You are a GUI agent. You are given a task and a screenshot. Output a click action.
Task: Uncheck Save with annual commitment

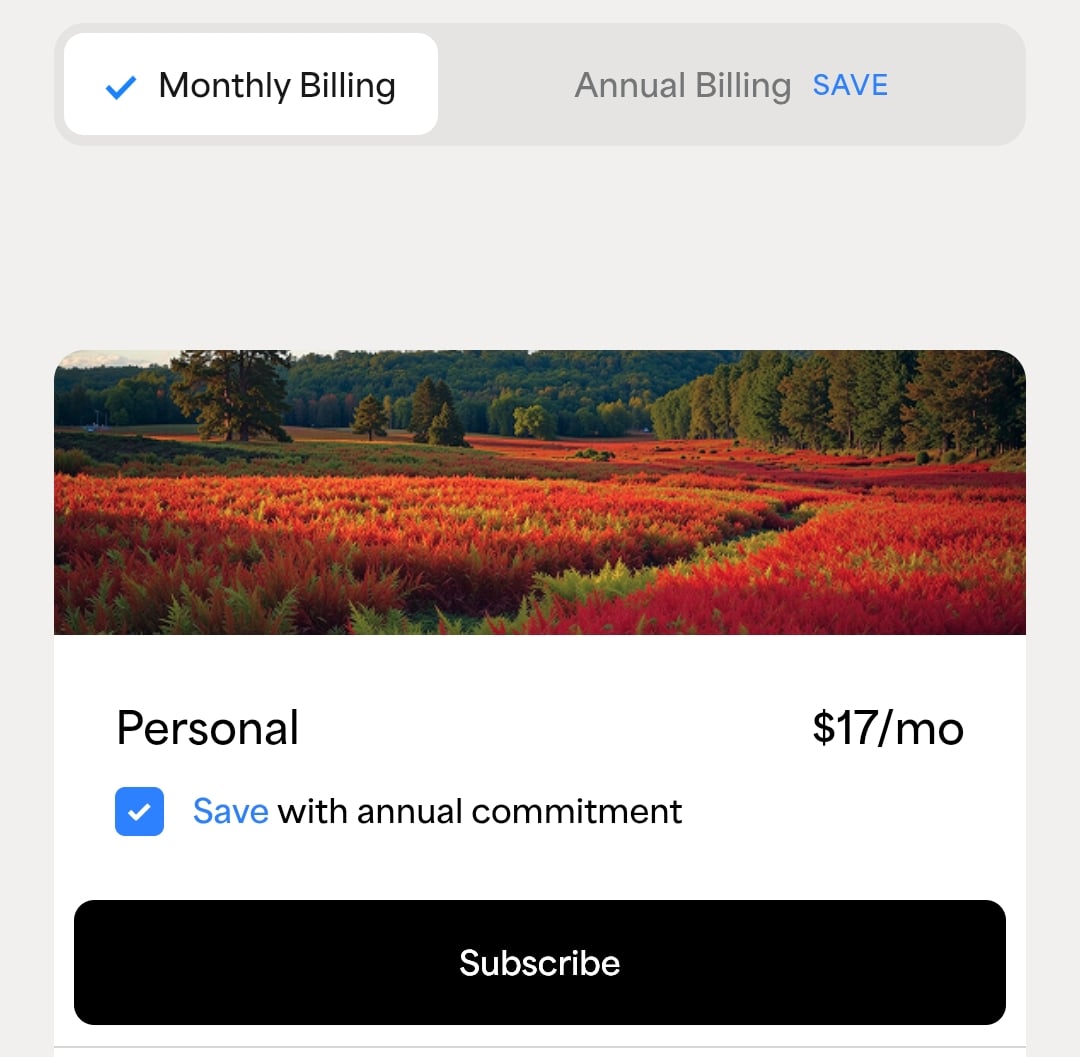pyautogui.click(x=139, y=811)
